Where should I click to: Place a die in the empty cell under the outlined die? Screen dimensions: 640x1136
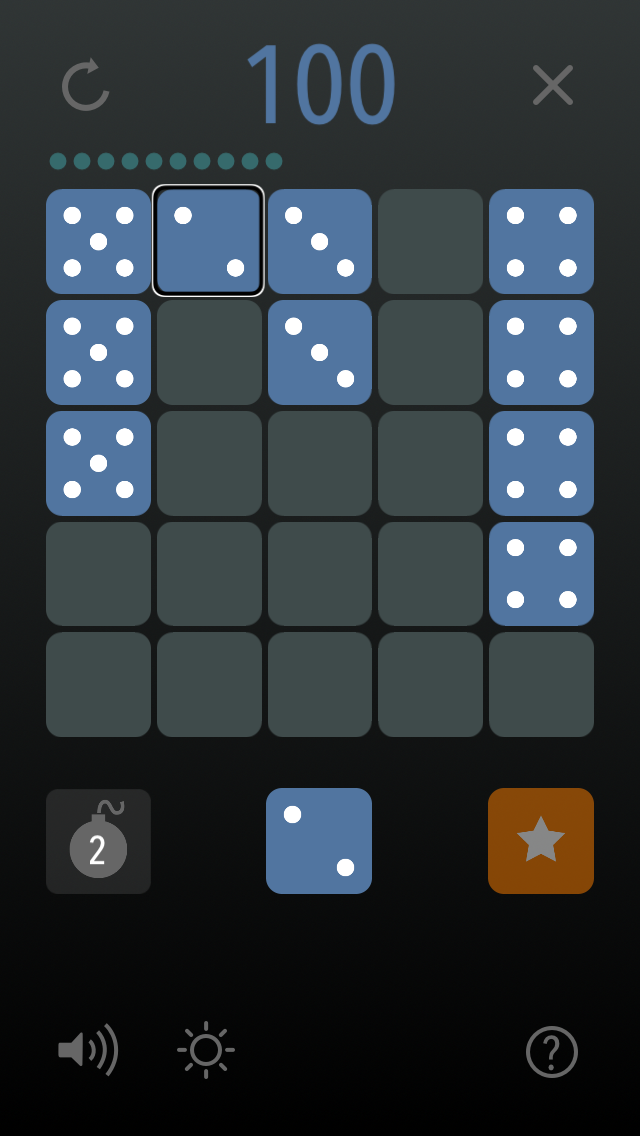pos(209,352)
